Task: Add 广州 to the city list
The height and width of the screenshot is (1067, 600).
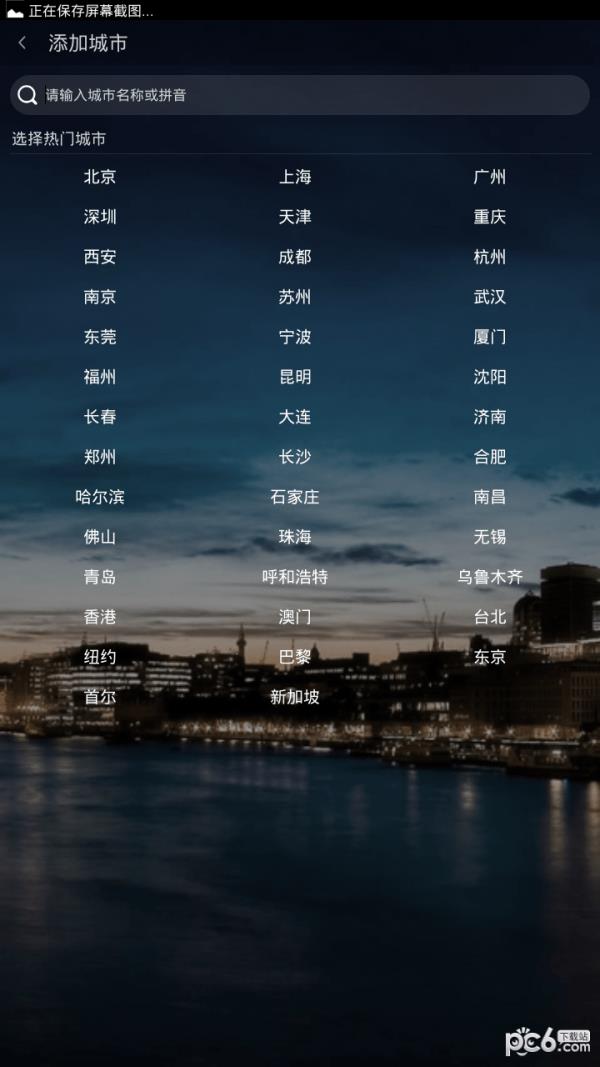Action: click(x=490, y=177)
